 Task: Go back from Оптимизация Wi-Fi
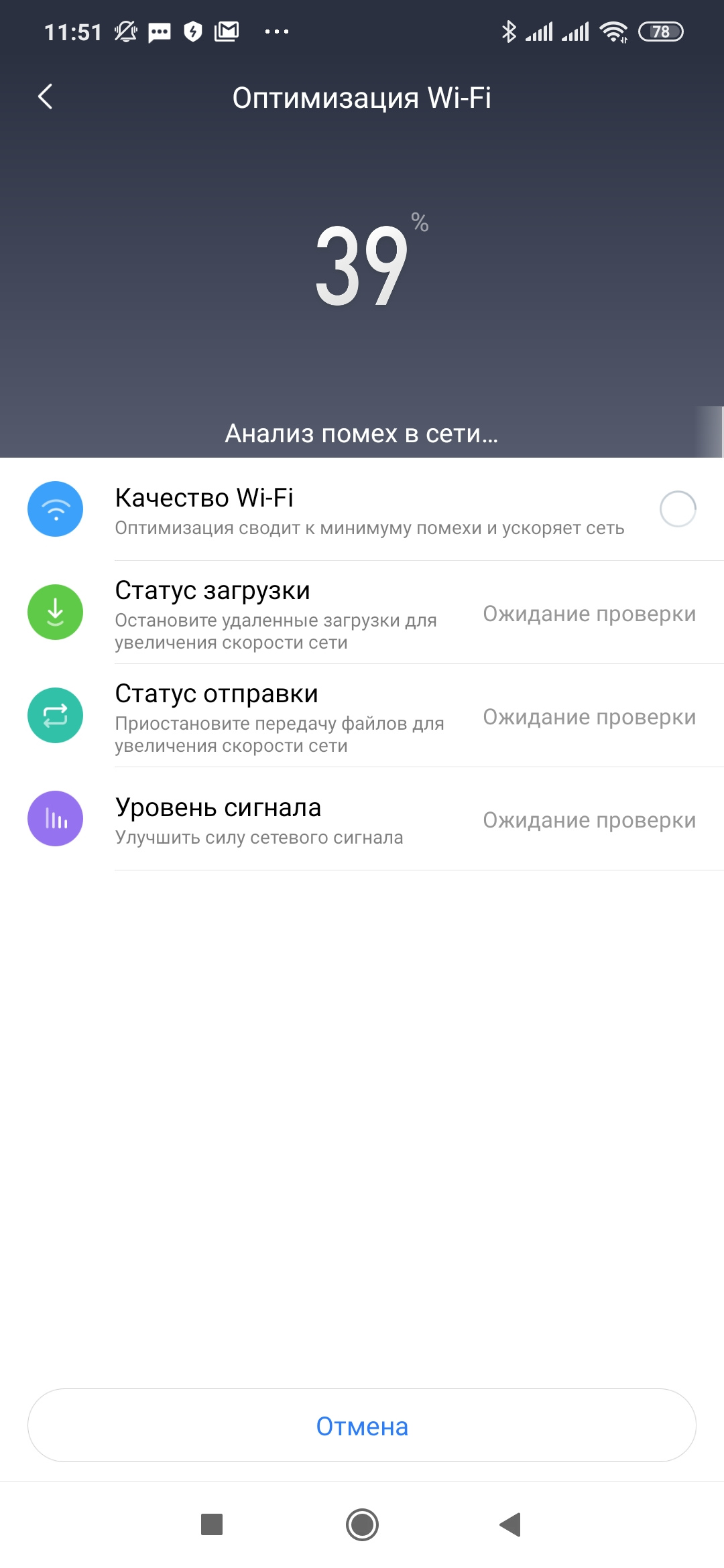(46, 97)
